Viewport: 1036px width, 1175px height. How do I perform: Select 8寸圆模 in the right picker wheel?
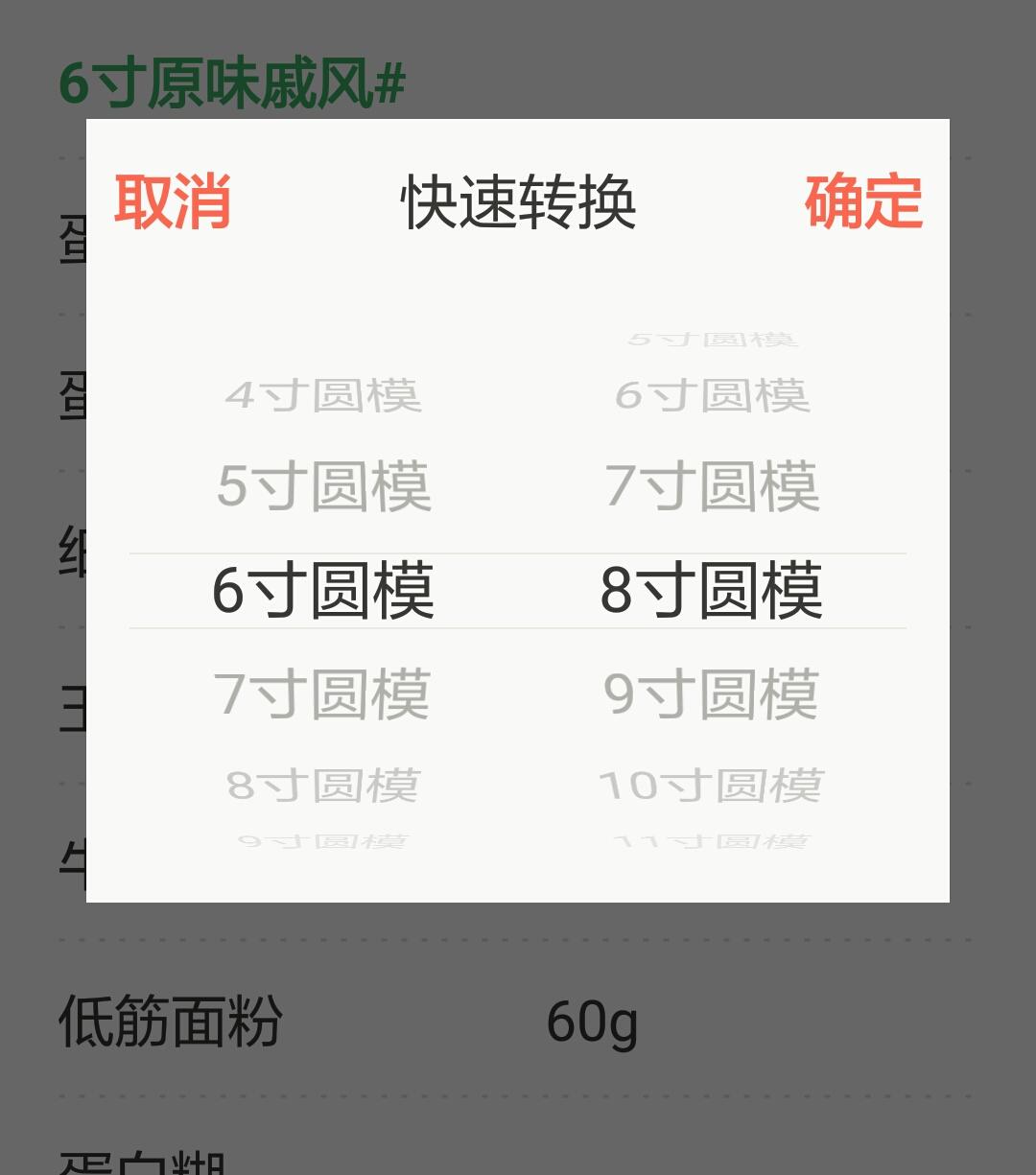711,591
